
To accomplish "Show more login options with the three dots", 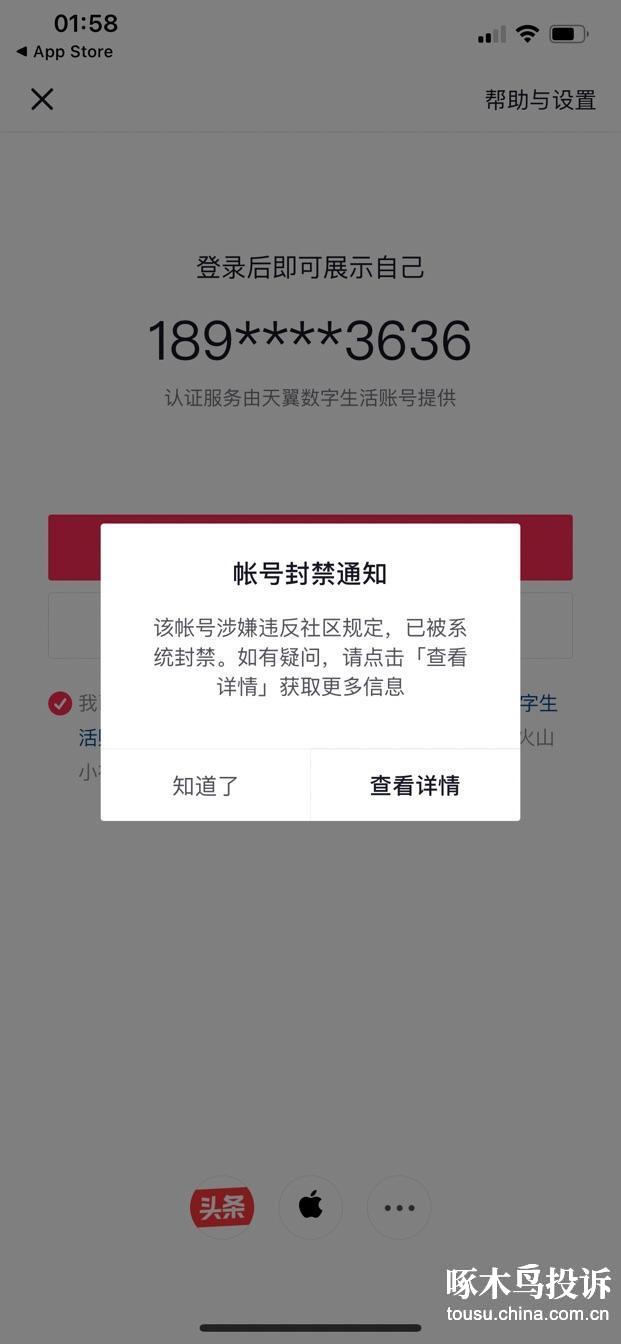I will pos(399,1207).
